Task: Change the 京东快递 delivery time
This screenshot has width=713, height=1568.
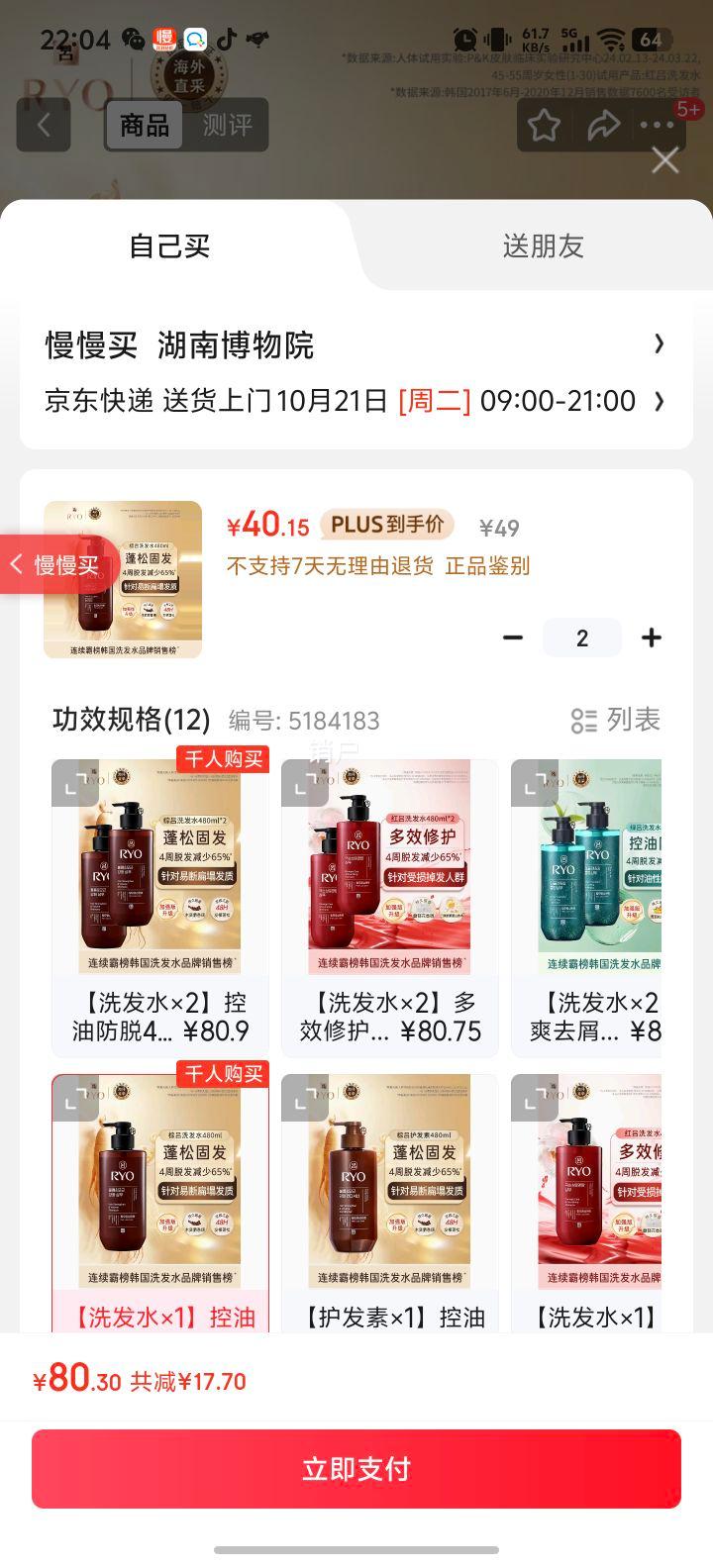Action: tap(355, 401)
